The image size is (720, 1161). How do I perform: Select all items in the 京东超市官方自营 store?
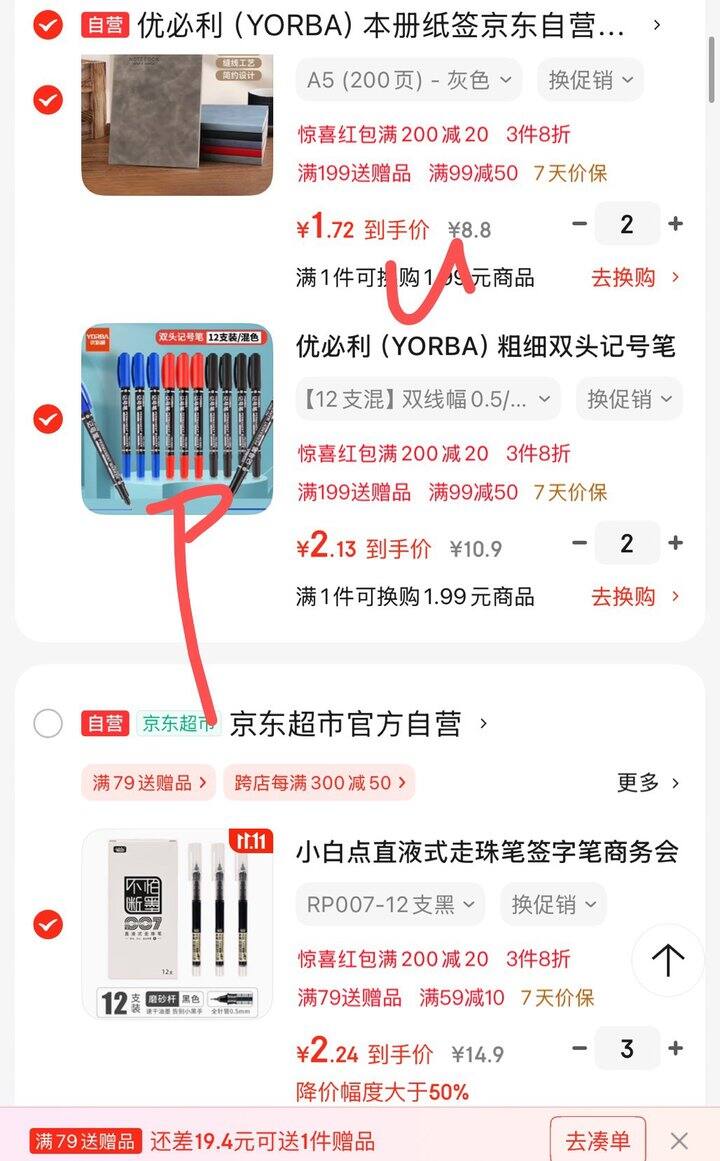click(47, 723)
